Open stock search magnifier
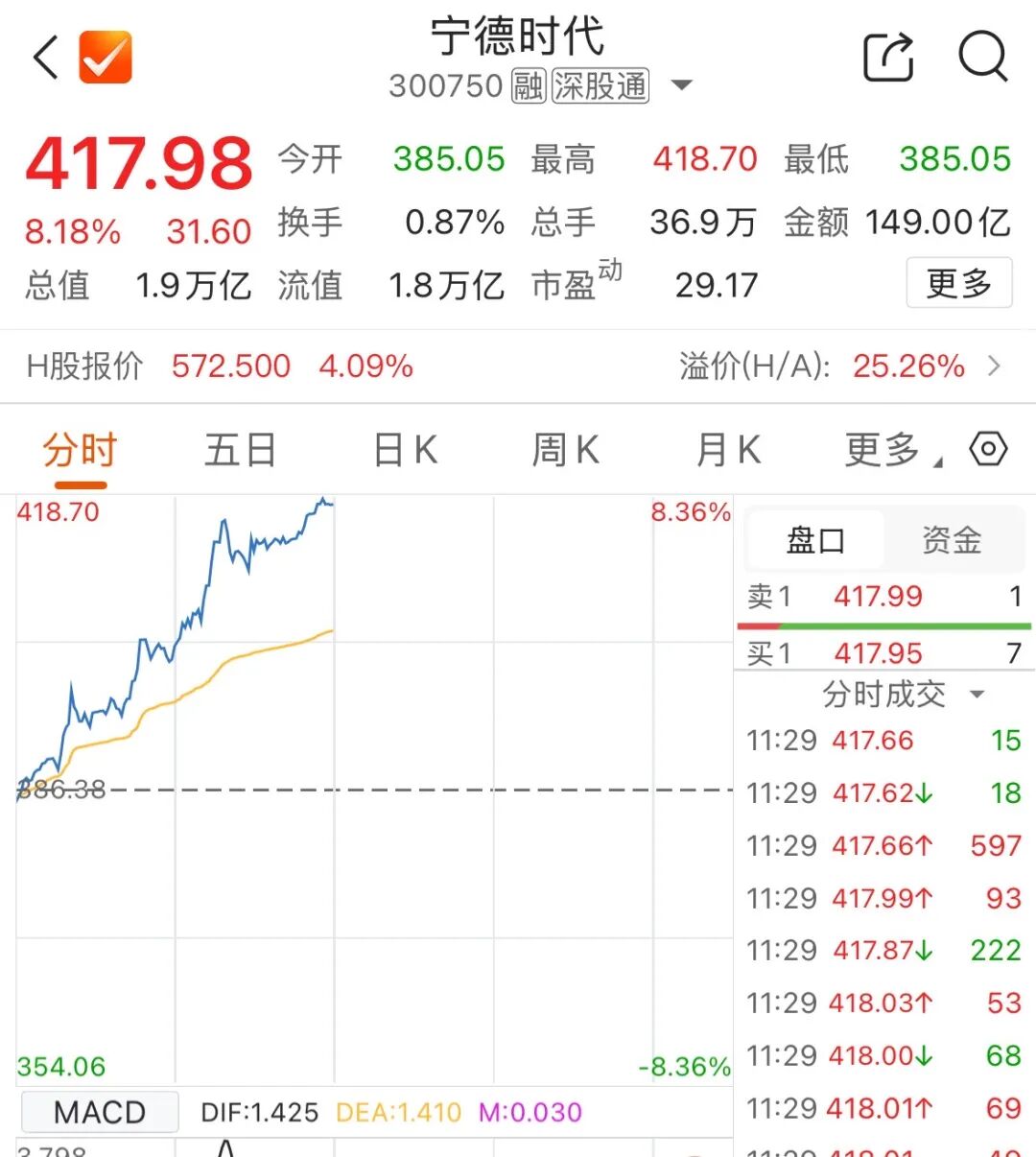 coord(983,58)
